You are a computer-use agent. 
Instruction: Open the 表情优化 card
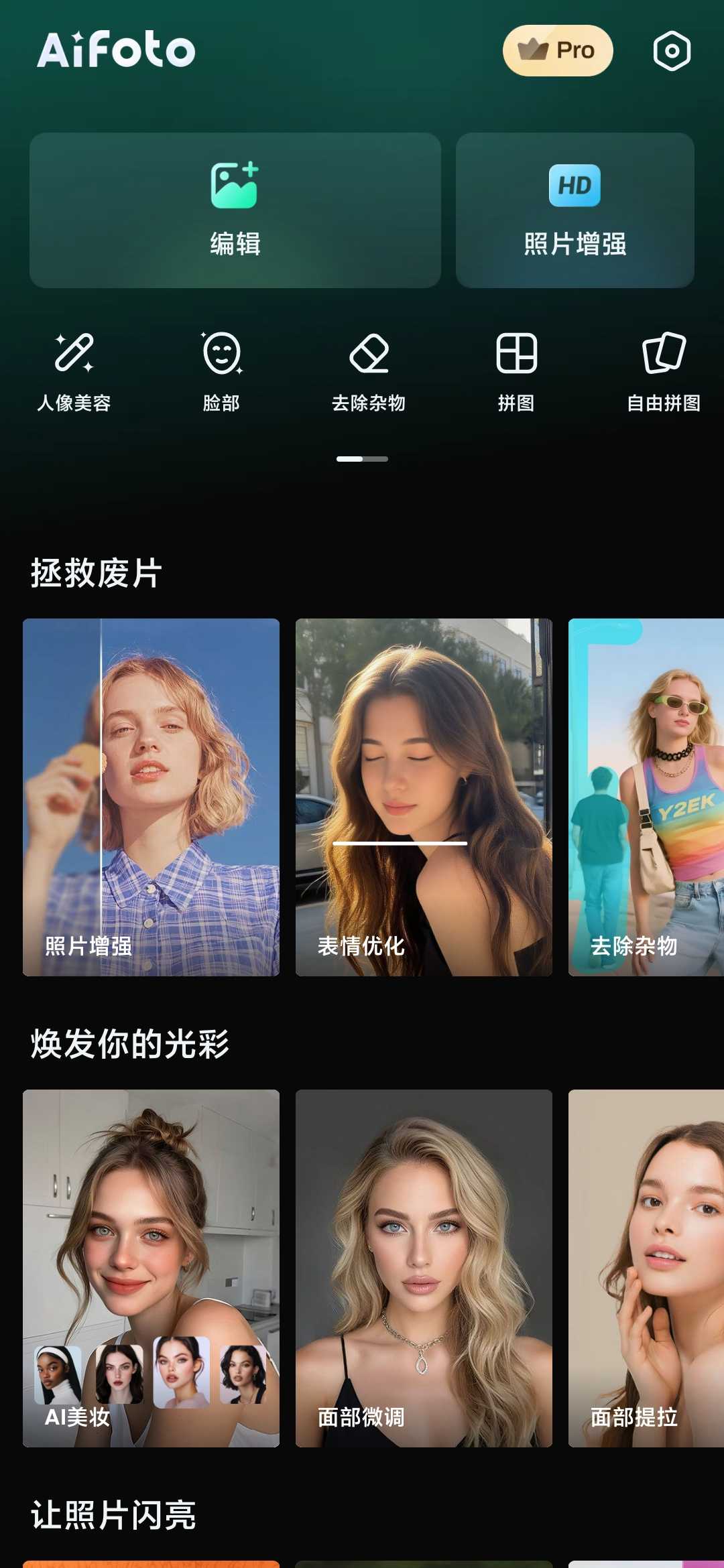[x=424, y=797]
